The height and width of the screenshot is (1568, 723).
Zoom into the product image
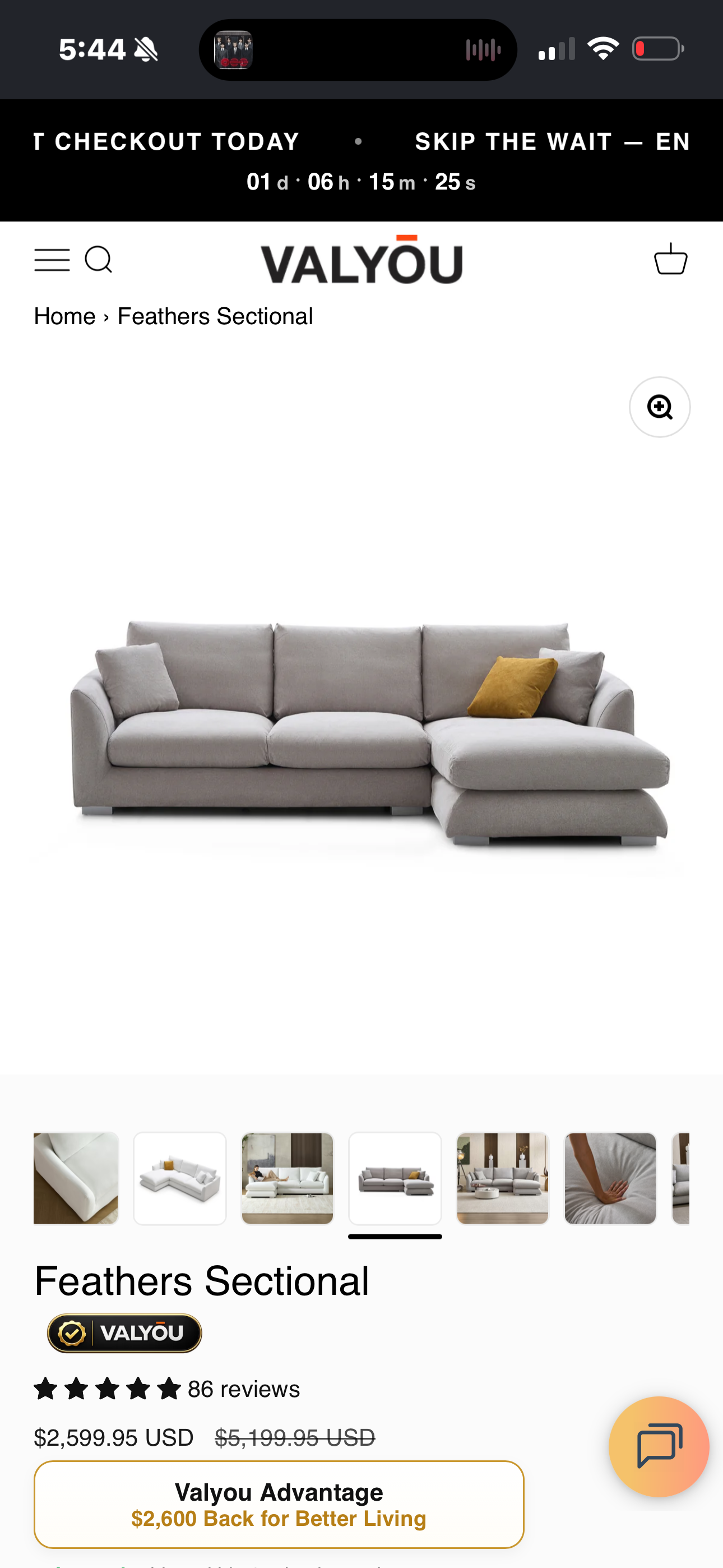[660, 407]
